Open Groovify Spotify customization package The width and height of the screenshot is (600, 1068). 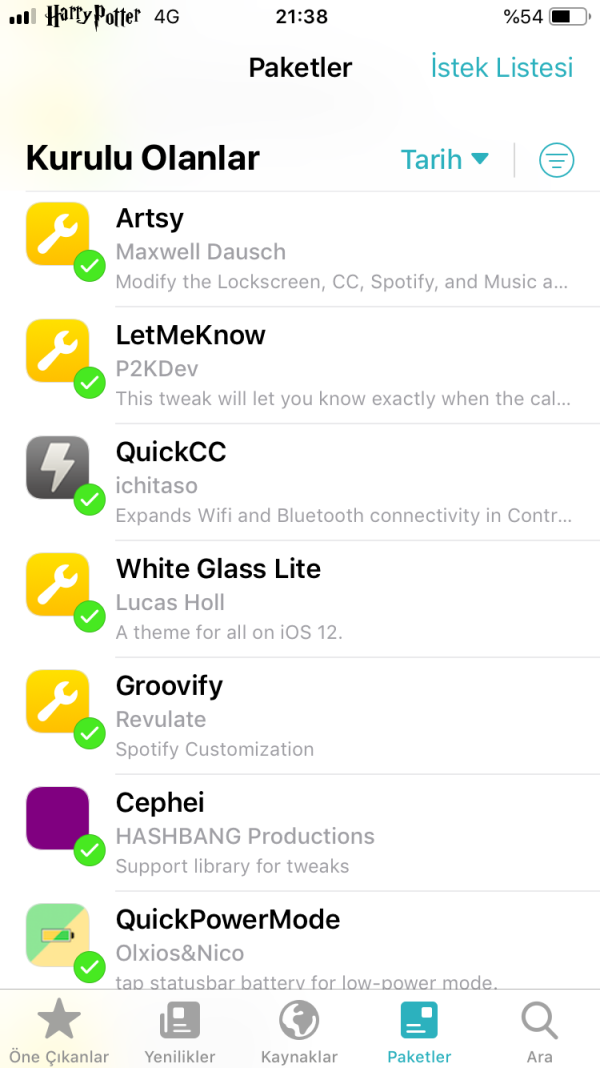[300, 717]
